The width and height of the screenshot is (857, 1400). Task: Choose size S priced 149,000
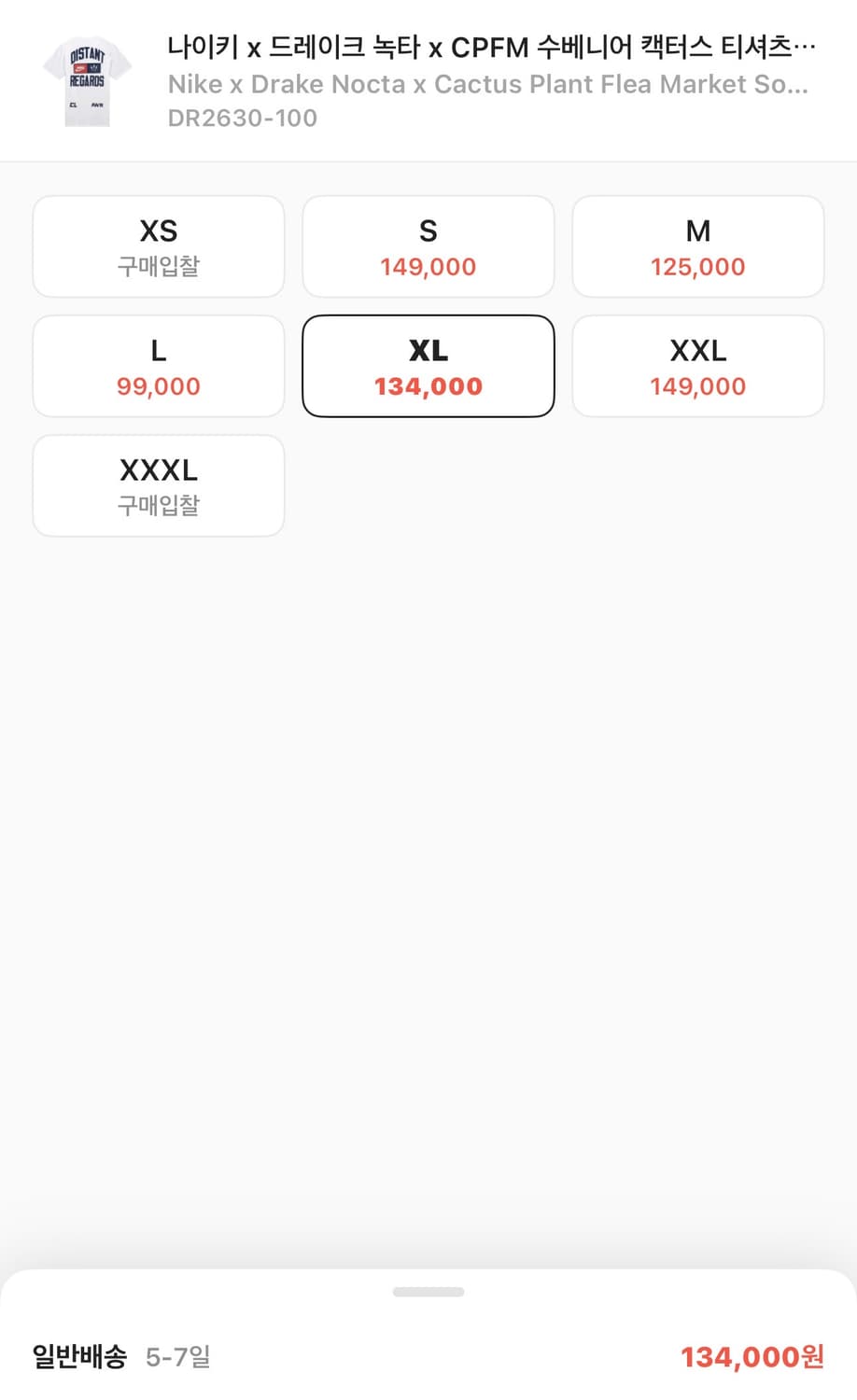[x=428, y=245]
